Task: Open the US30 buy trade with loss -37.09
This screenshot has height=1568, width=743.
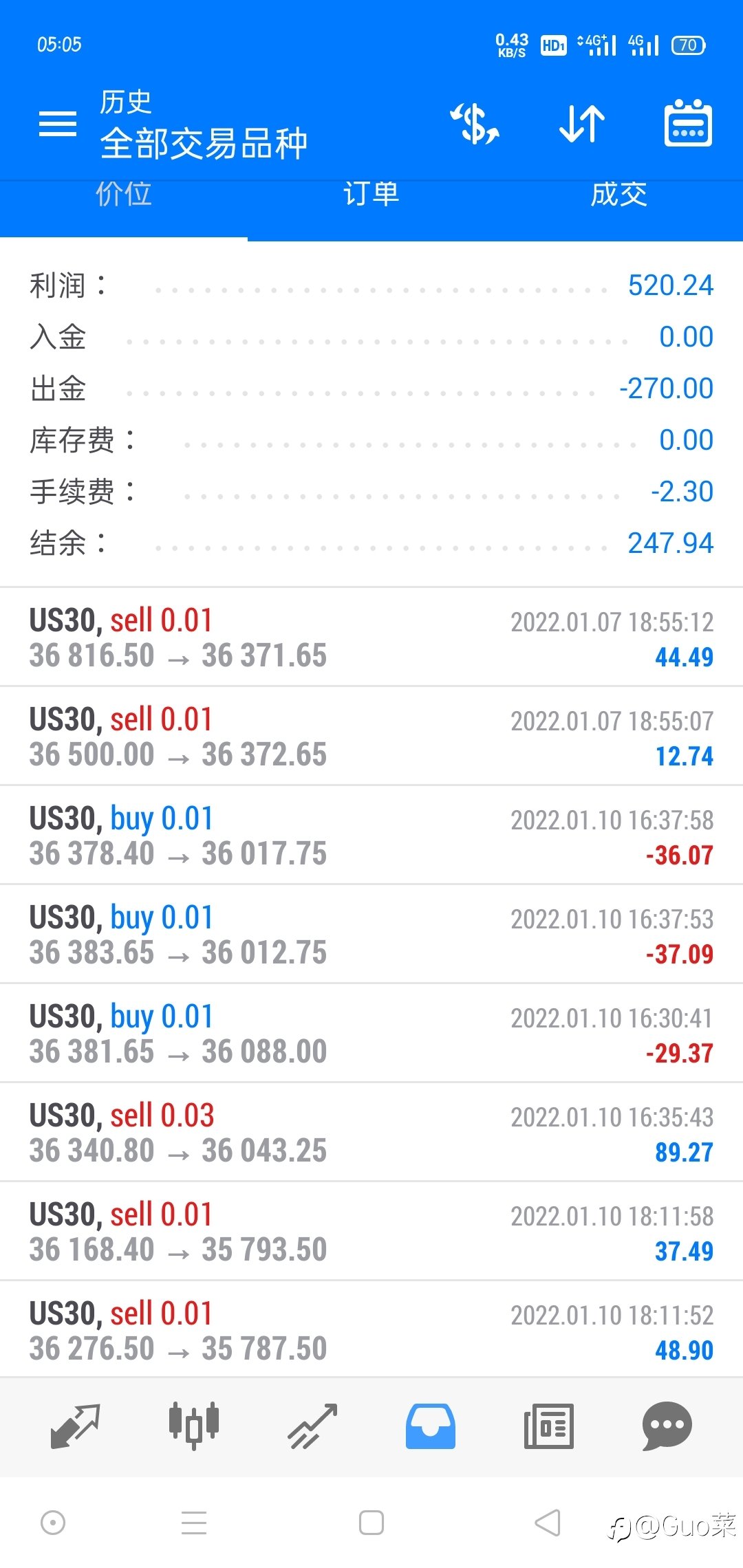Action: [371, 934]
